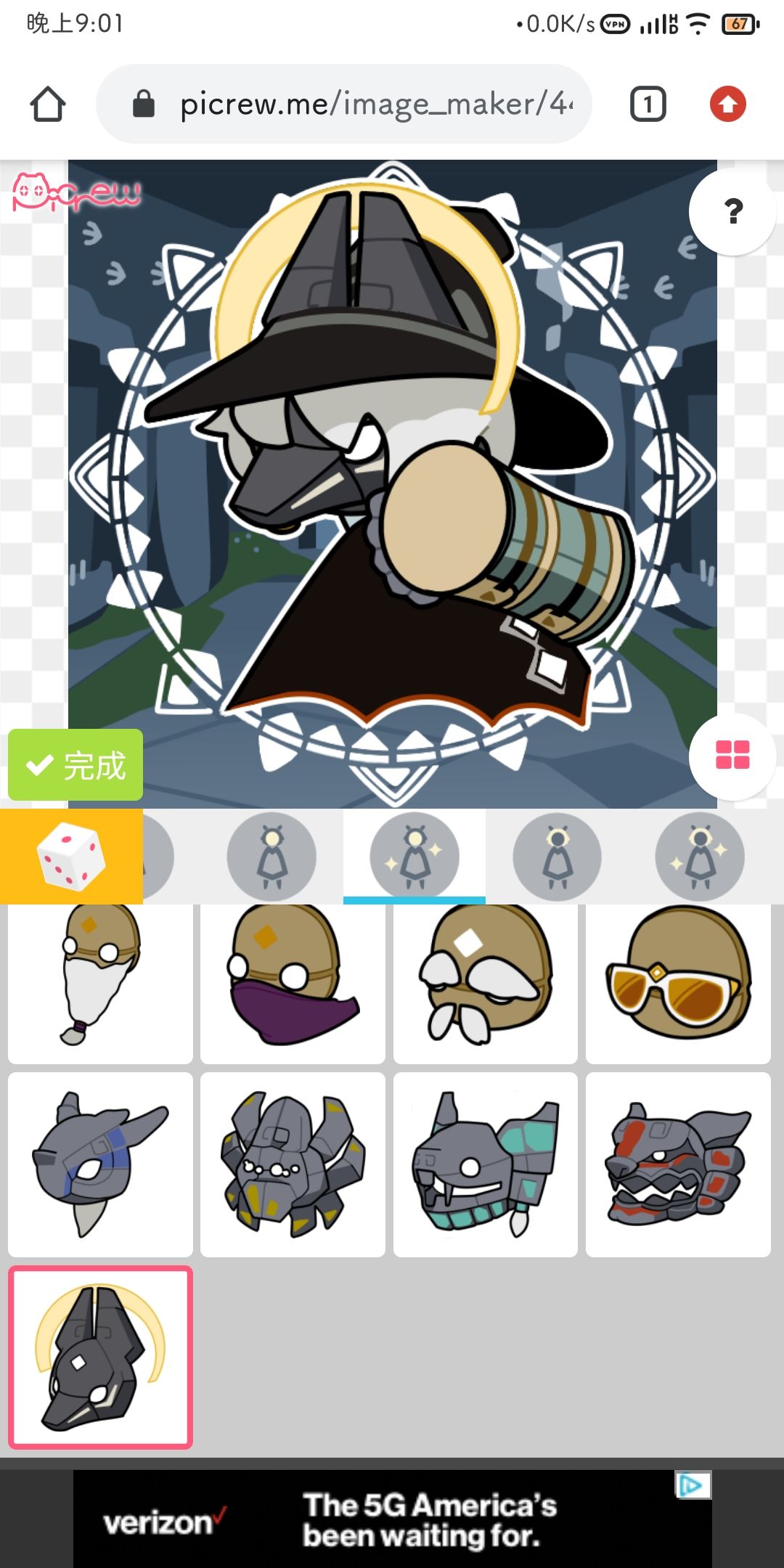Select the pilot cap with purple scarf
The image size is (784, 1568).
pos(293,984)
